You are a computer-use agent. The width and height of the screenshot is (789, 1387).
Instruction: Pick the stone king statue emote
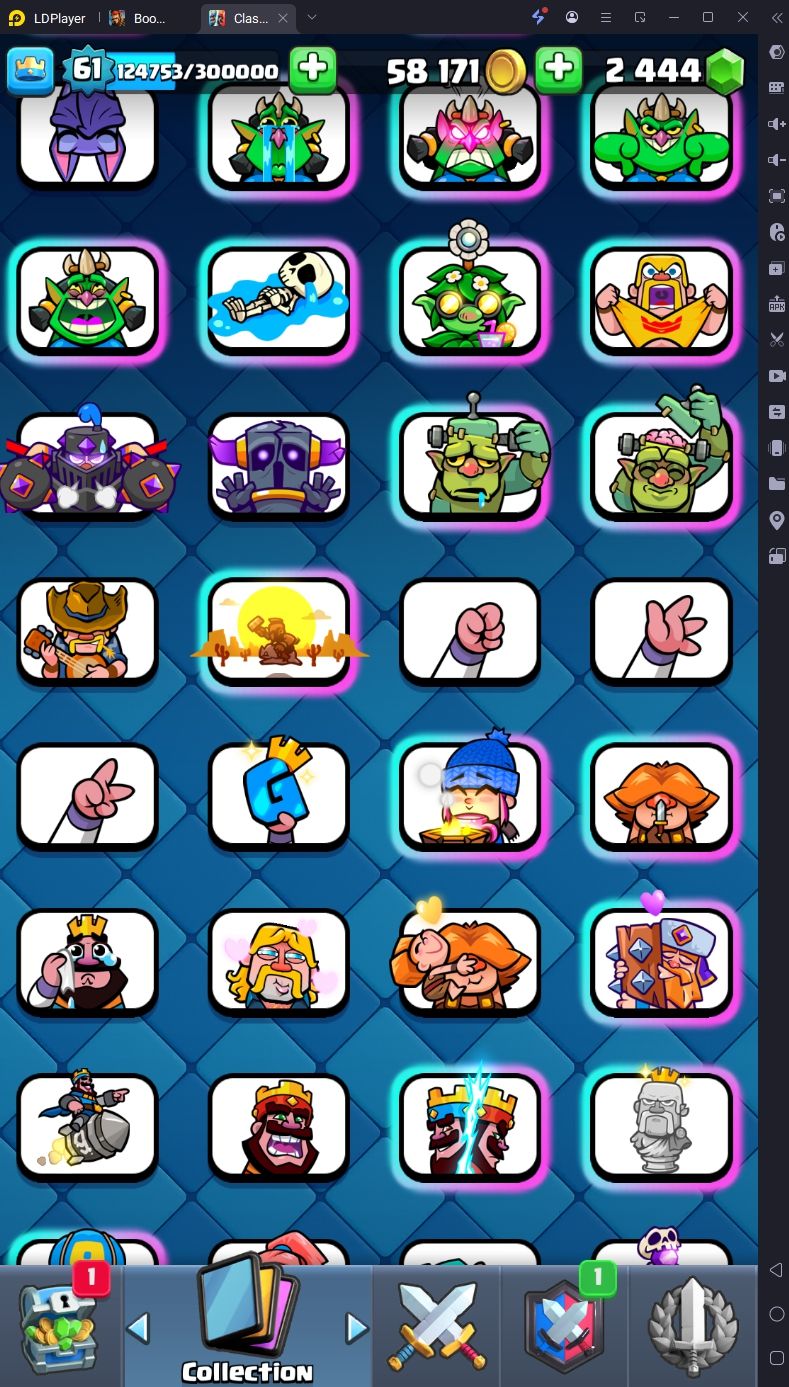[661, 1123]
